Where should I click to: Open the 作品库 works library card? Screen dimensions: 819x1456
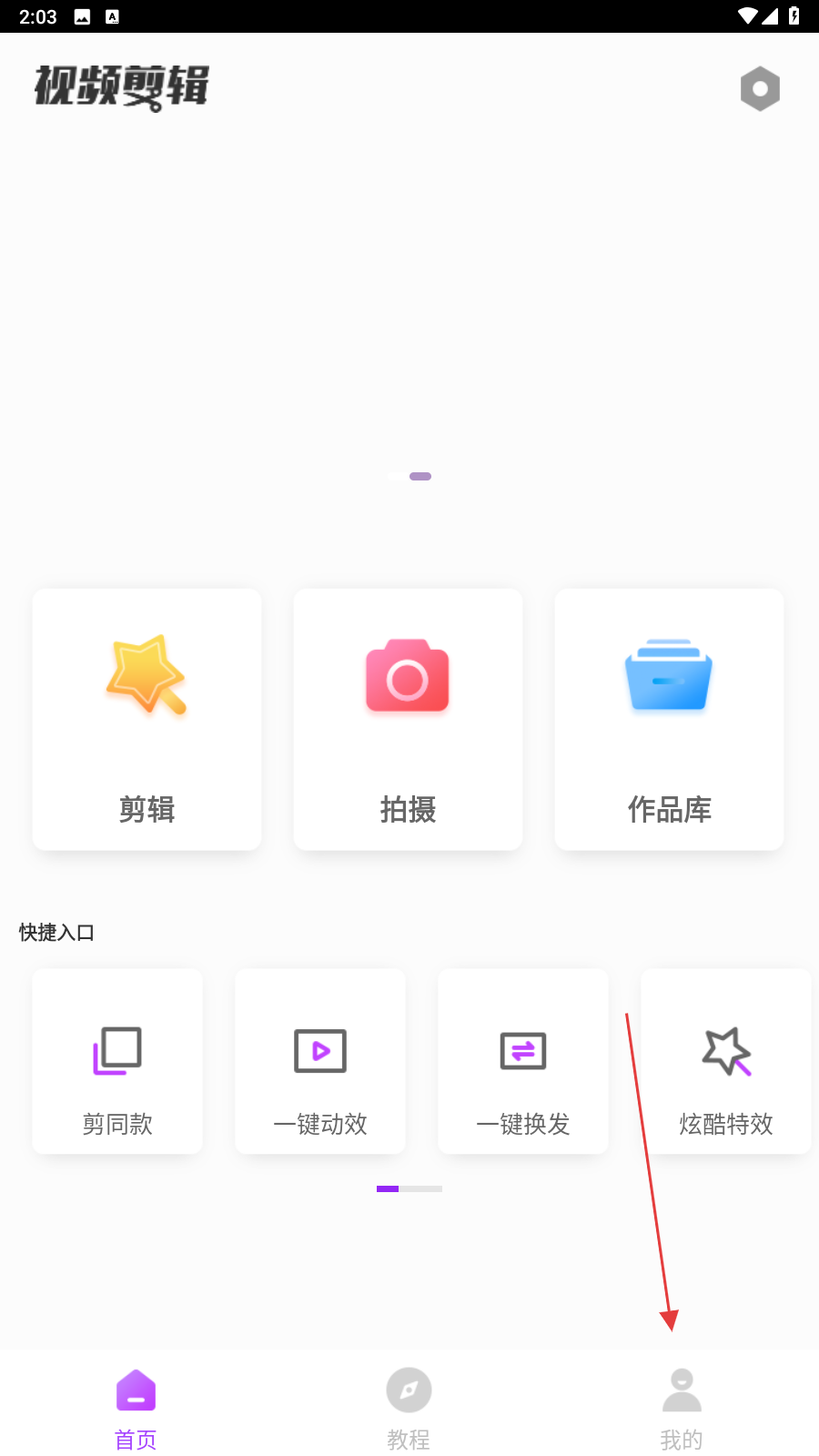click(x=669, y=719)
